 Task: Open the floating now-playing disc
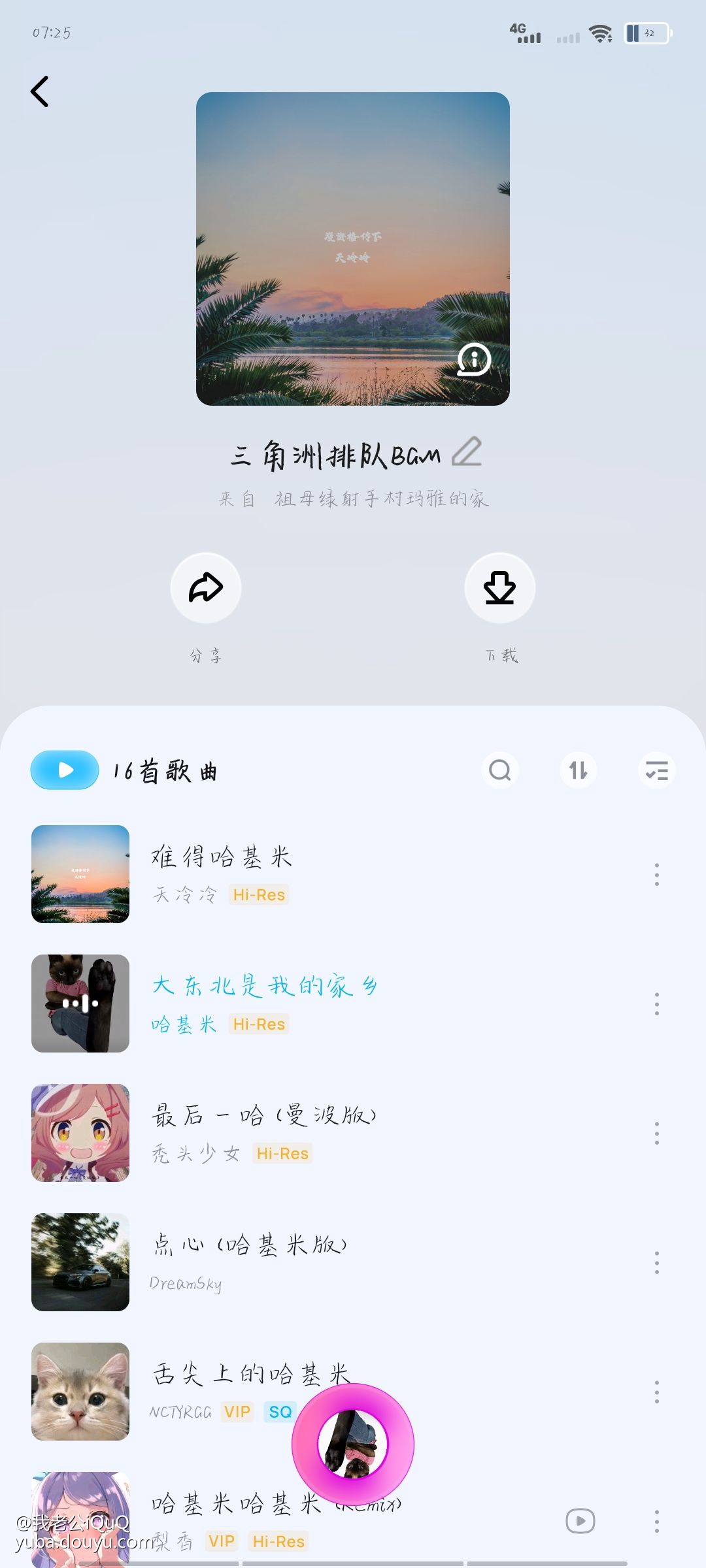coord(353,1444)
